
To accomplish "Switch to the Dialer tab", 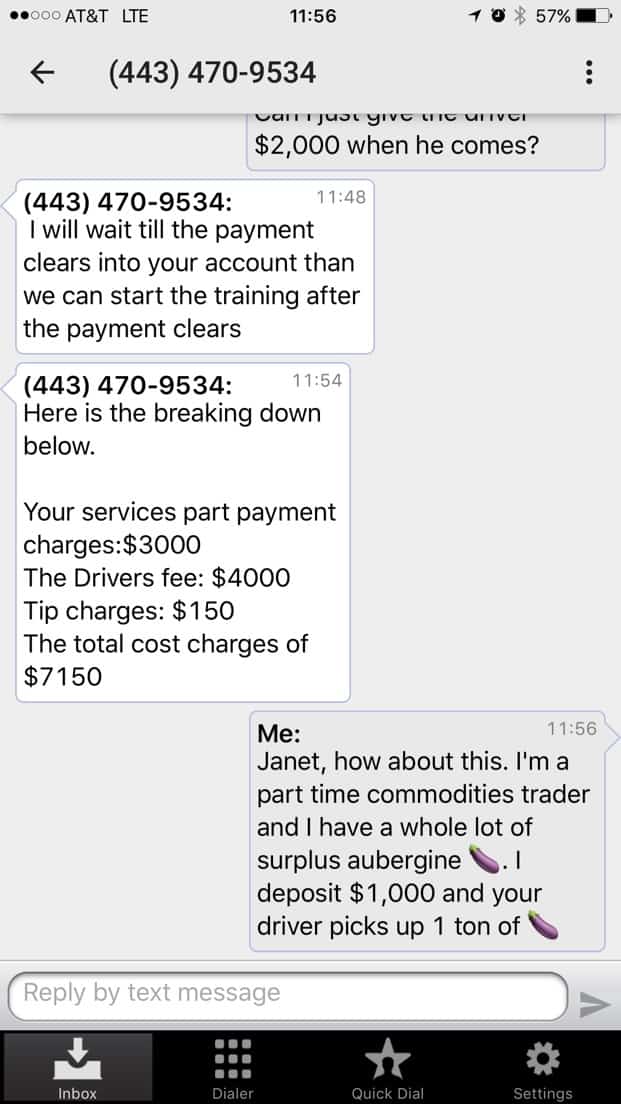I will point(232,1067).
